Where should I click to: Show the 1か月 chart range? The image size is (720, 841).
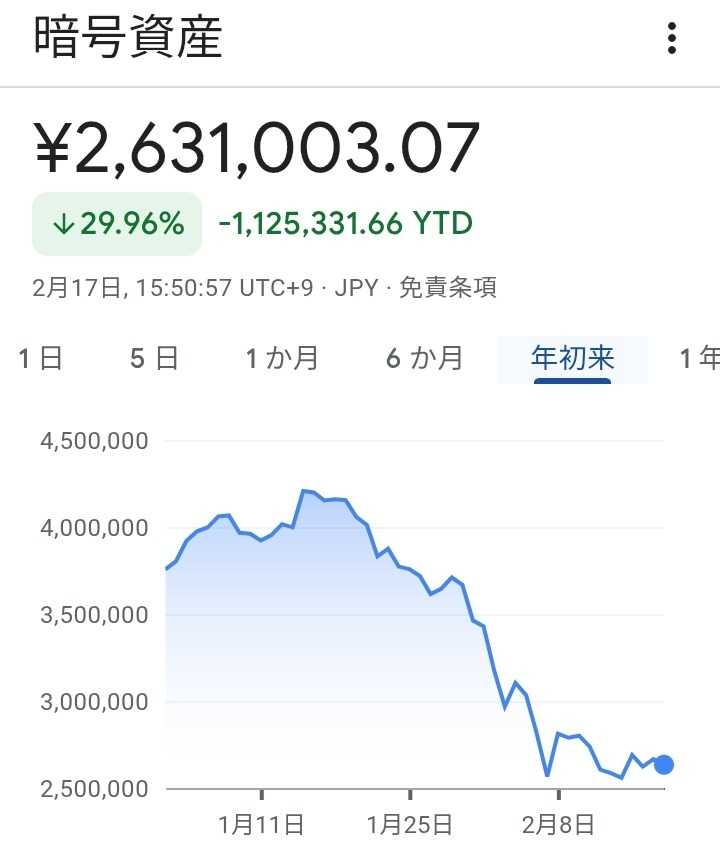pyautogui.click(x=282, y=358)
